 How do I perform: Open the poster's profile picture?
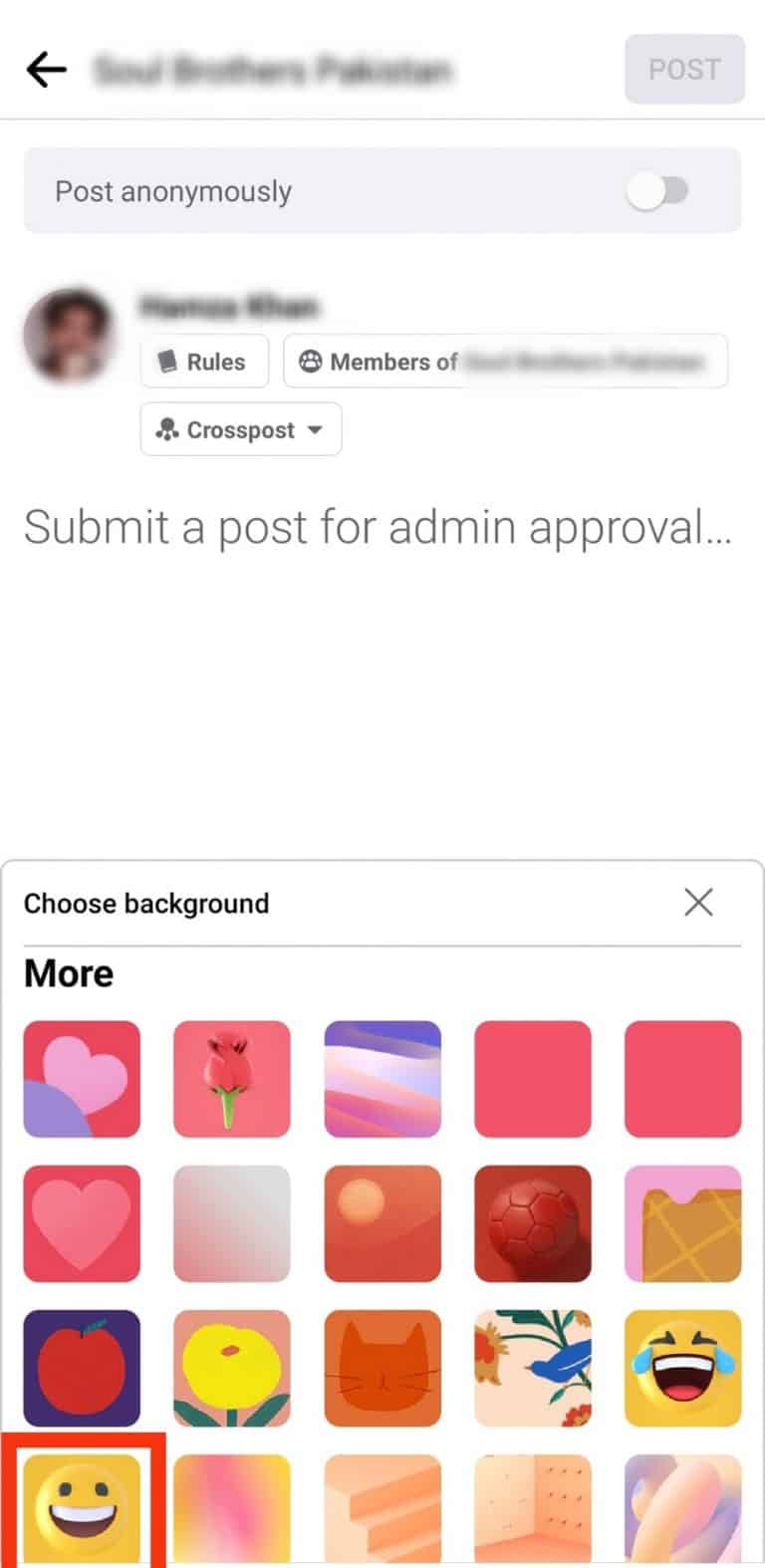point(70,334)
